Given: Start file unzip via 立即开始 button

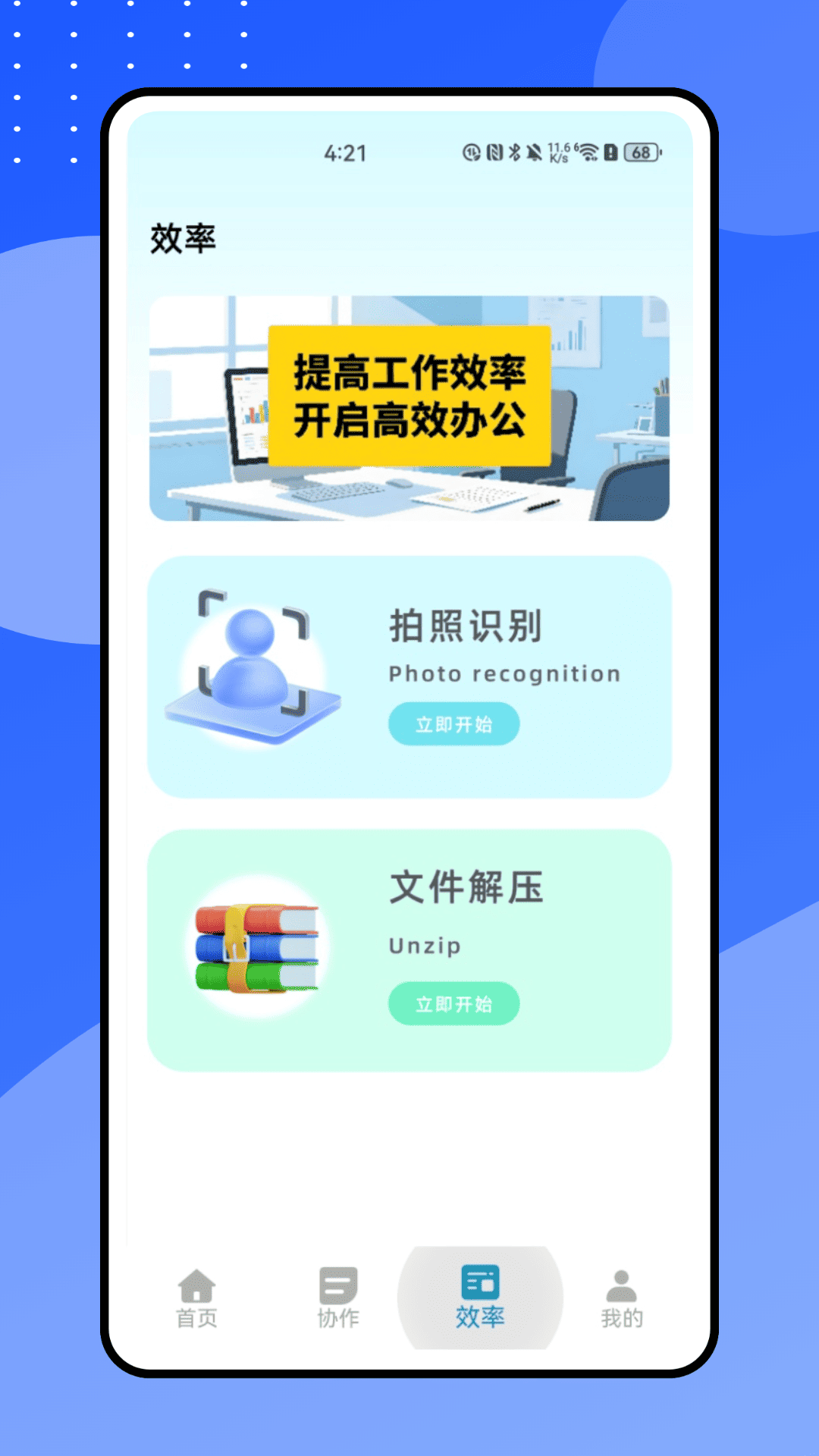Looking at the screenshot, I should click(453, 1003).
